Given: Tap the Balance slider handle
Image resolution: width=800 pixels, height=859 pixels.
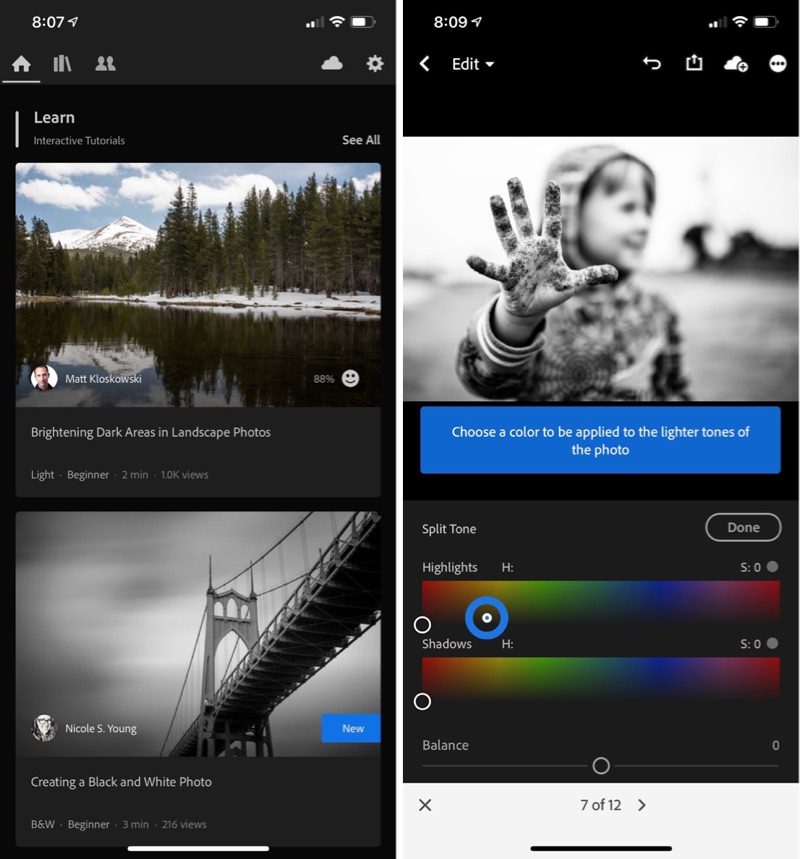Looking at the screenshot, I should pos(601,766).
